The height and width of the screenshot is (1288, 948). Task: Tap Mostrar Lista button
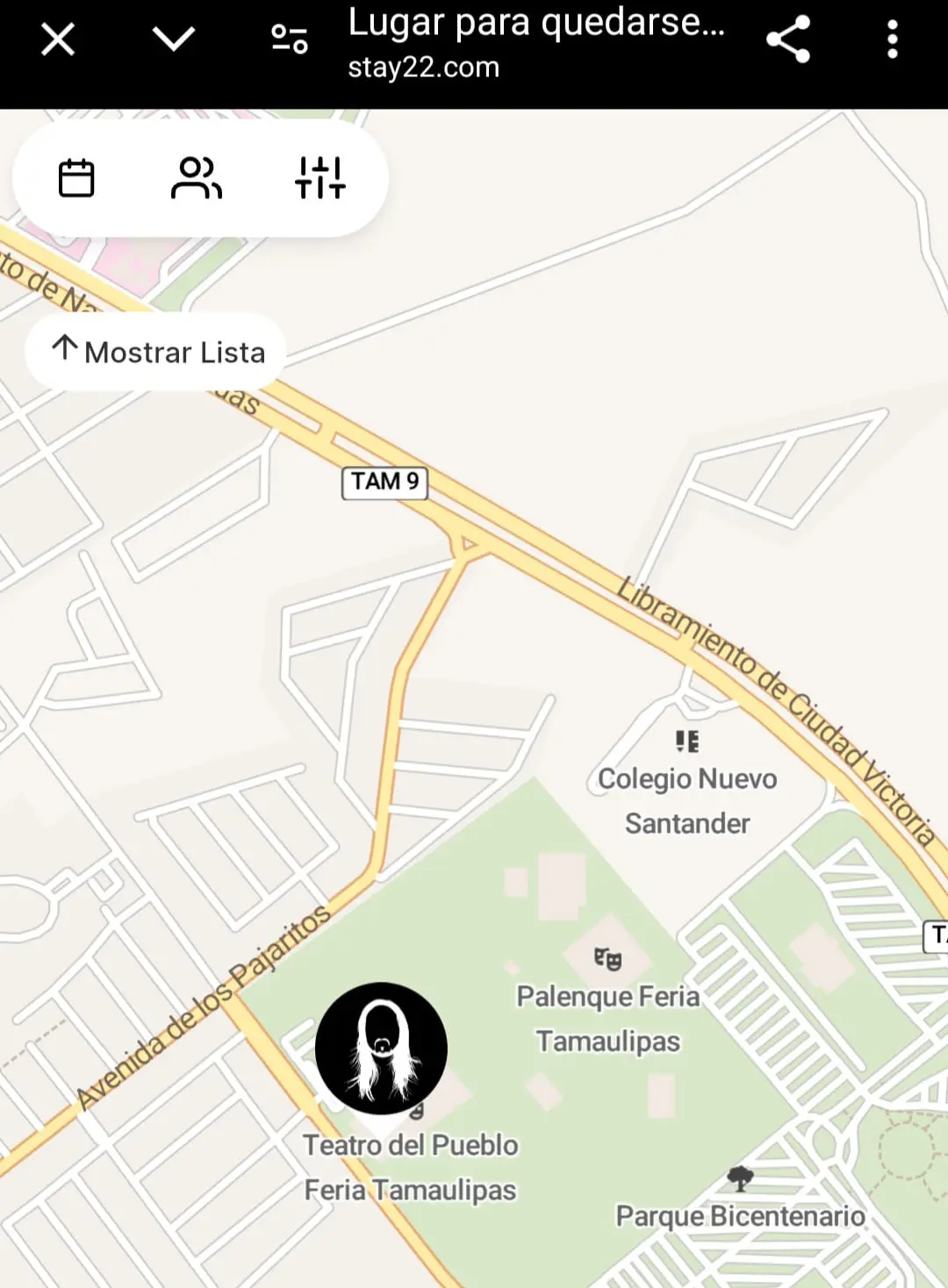click(157, 352)
